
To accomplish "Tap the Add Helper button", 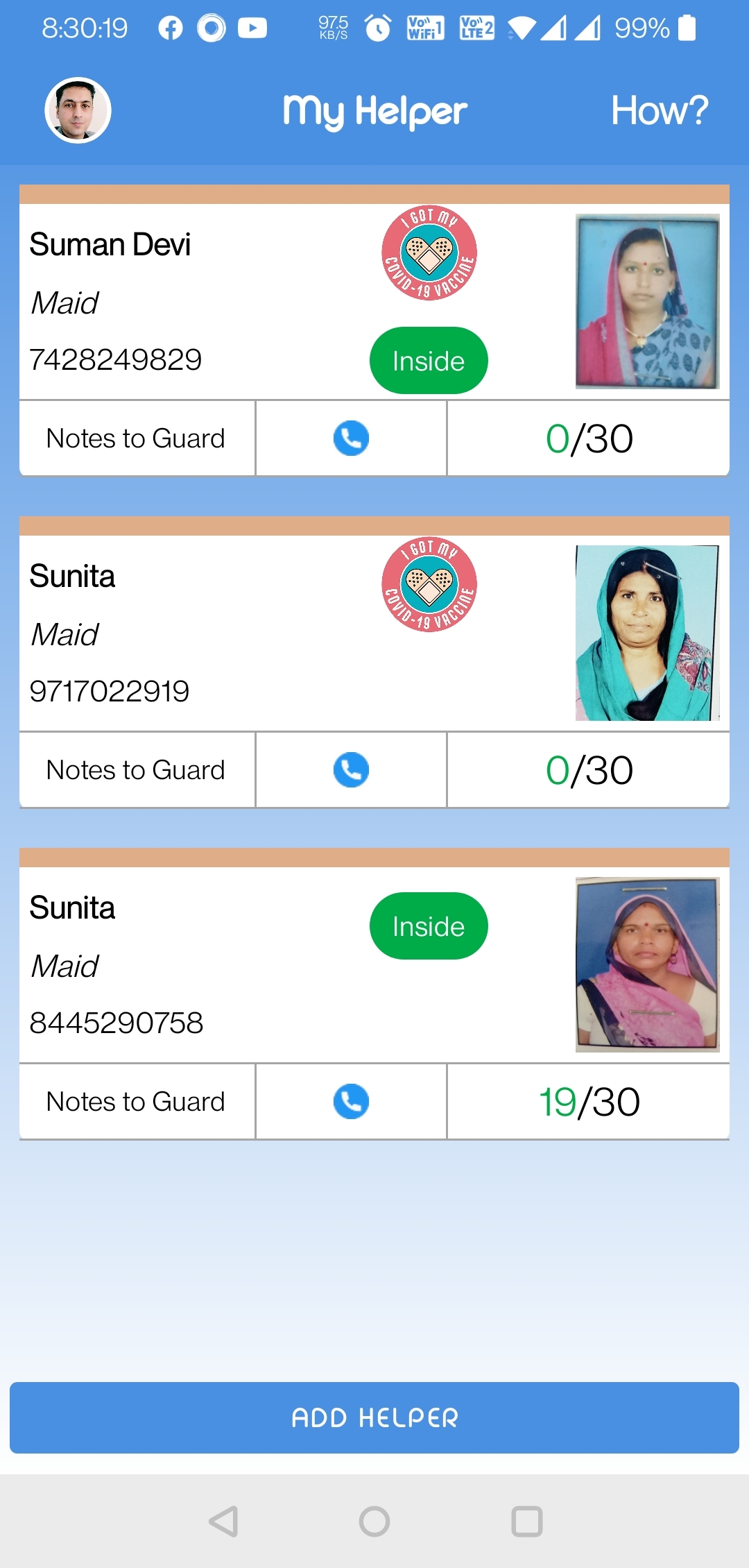I will pos(374,1417).
